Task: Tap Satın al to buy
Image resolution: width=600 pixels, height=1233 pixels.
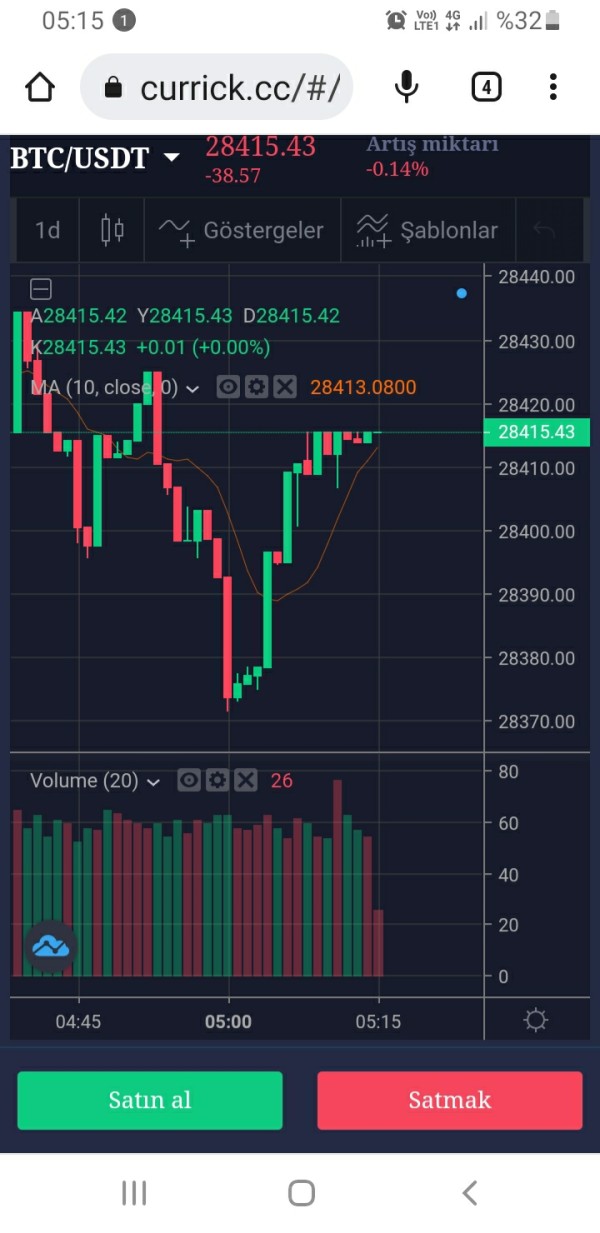Action: tap(150, 1100)
